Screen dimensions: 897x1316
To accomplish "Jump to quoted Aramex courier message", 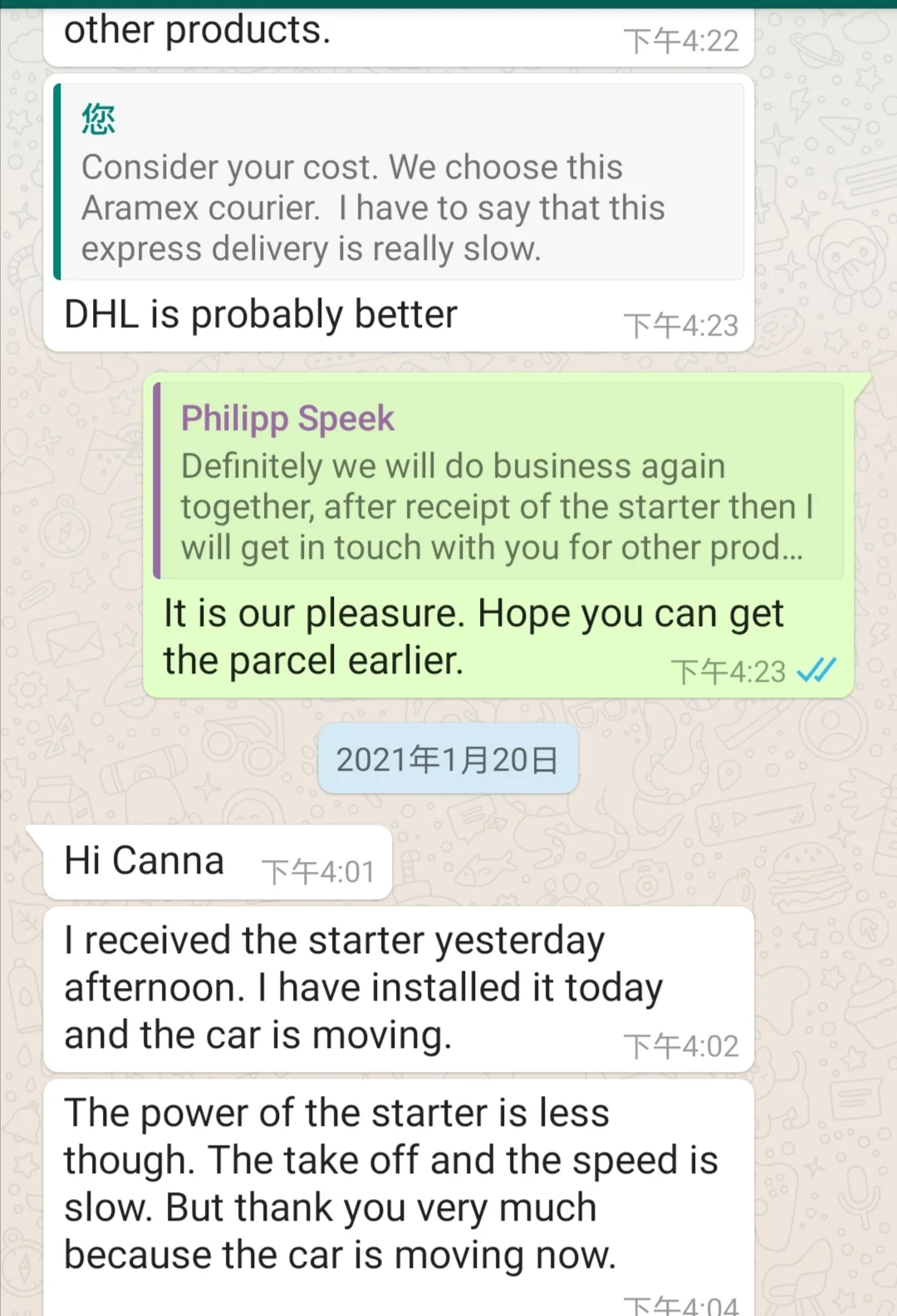I will point(399,182).
